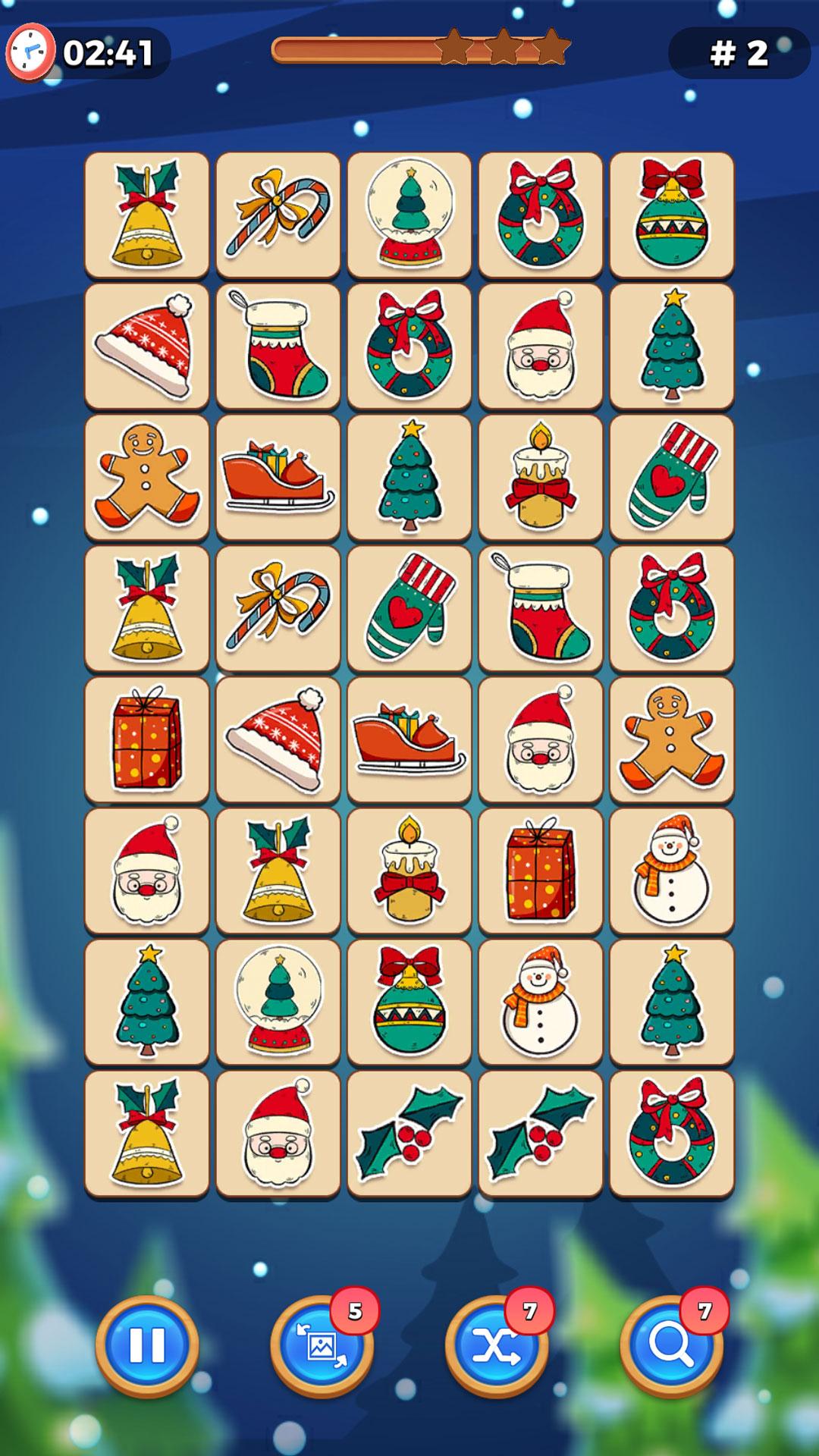Choose the holly tile beside the wreath
Viewport: 819px width, 1456px height.
pos(541,1134)
